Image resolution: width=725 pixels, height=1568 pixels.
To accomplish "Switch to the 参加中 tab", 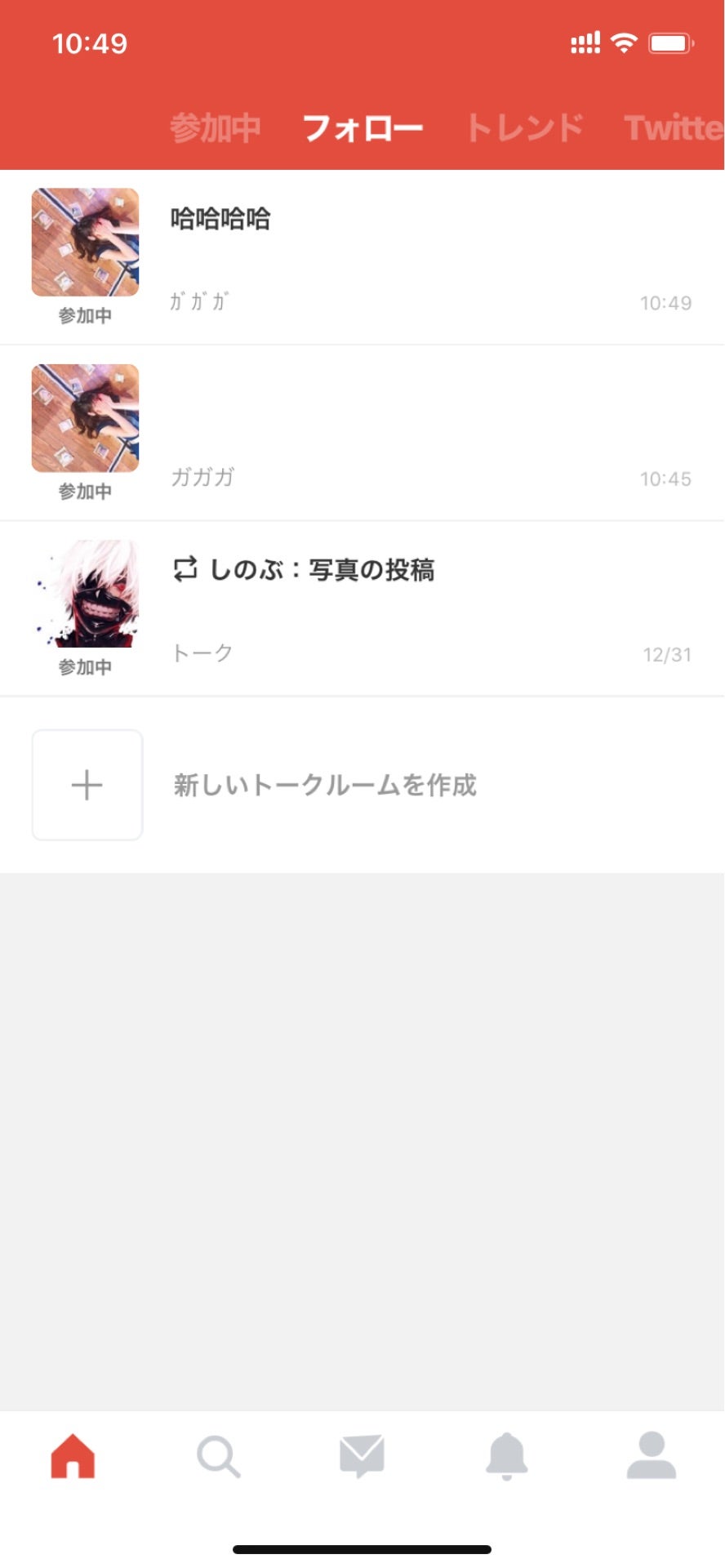I will pyautogui.click(x=215, y=127).
